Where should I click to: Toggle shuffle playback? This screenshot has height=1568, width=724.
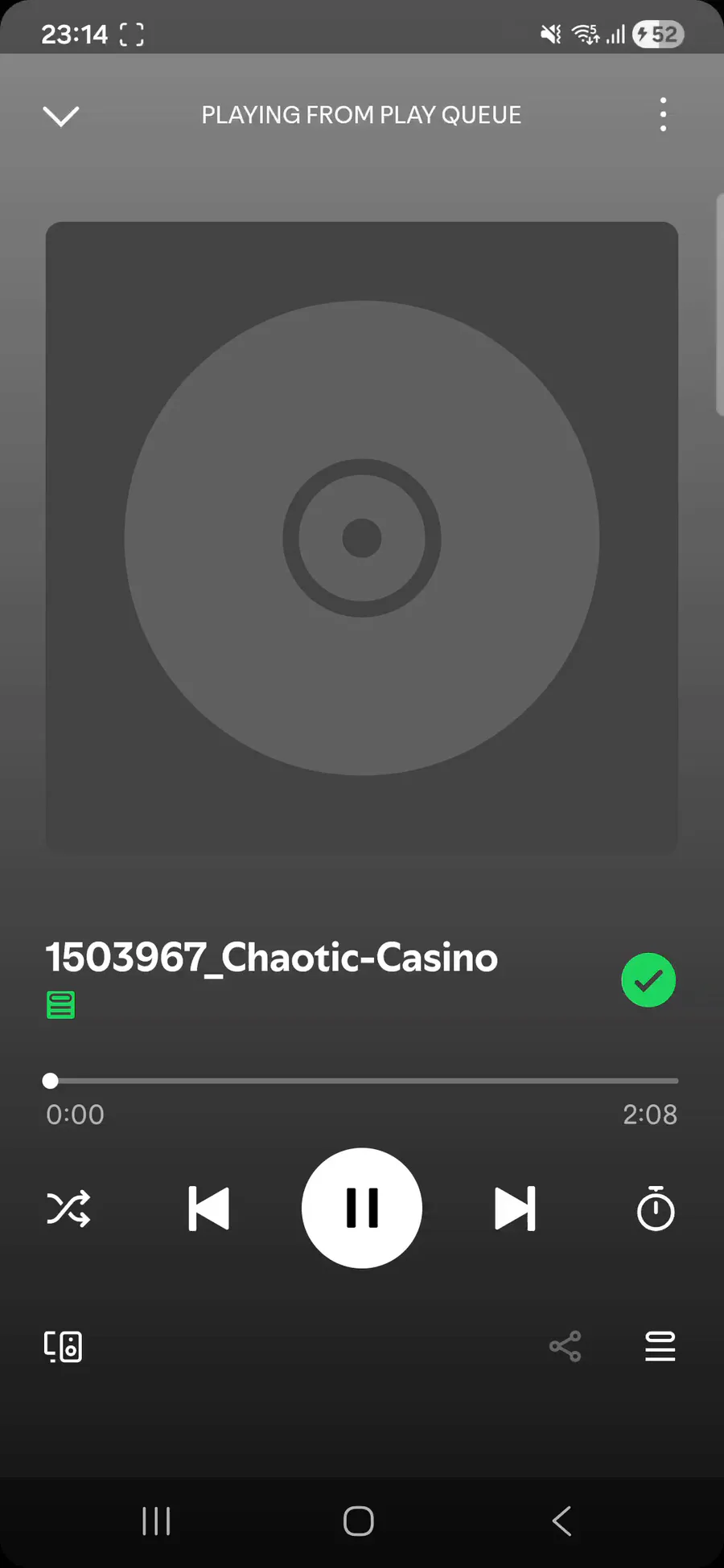(x=68, y=1208)
